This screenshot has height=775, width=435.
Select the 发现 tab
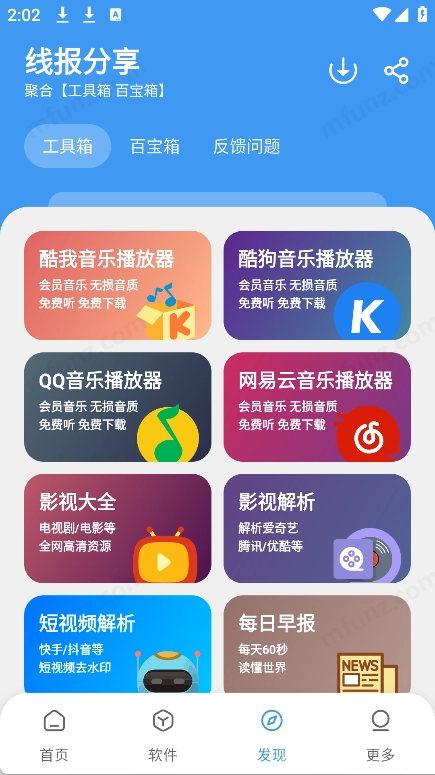point(271,735)
